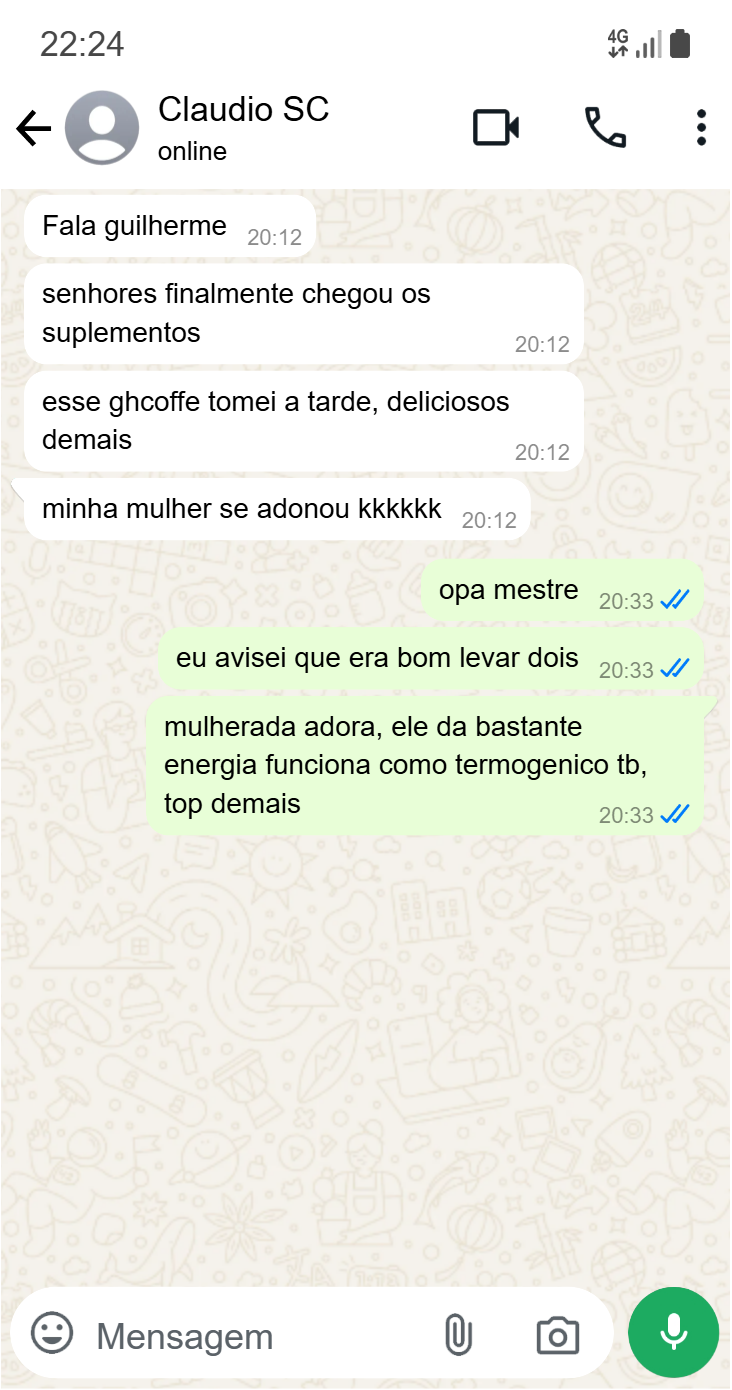
Task: Tap the green microphone button
Action: coord(673,1333)
